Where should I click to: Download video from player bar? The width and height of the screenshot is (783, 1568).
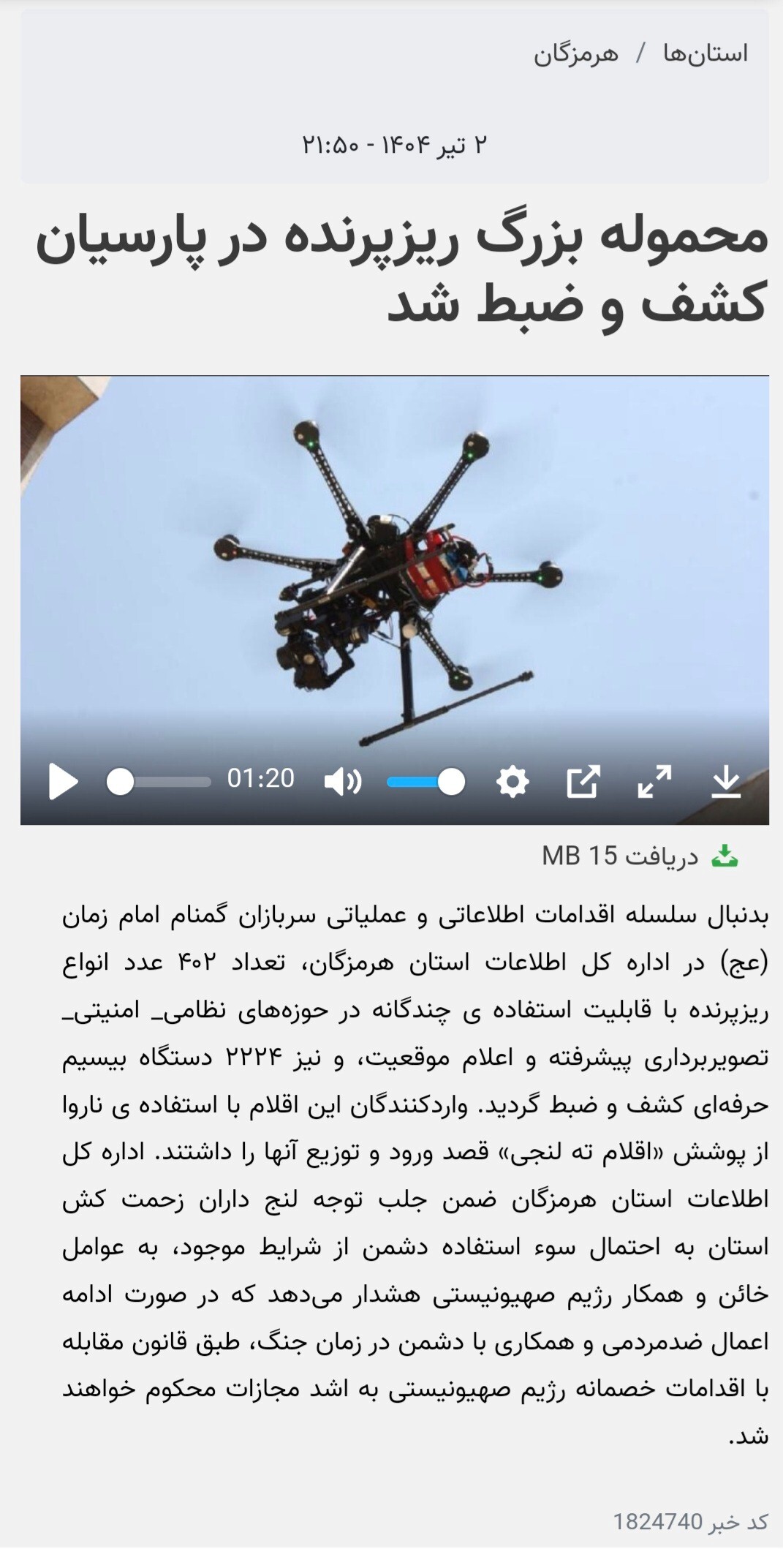[726, 781]
